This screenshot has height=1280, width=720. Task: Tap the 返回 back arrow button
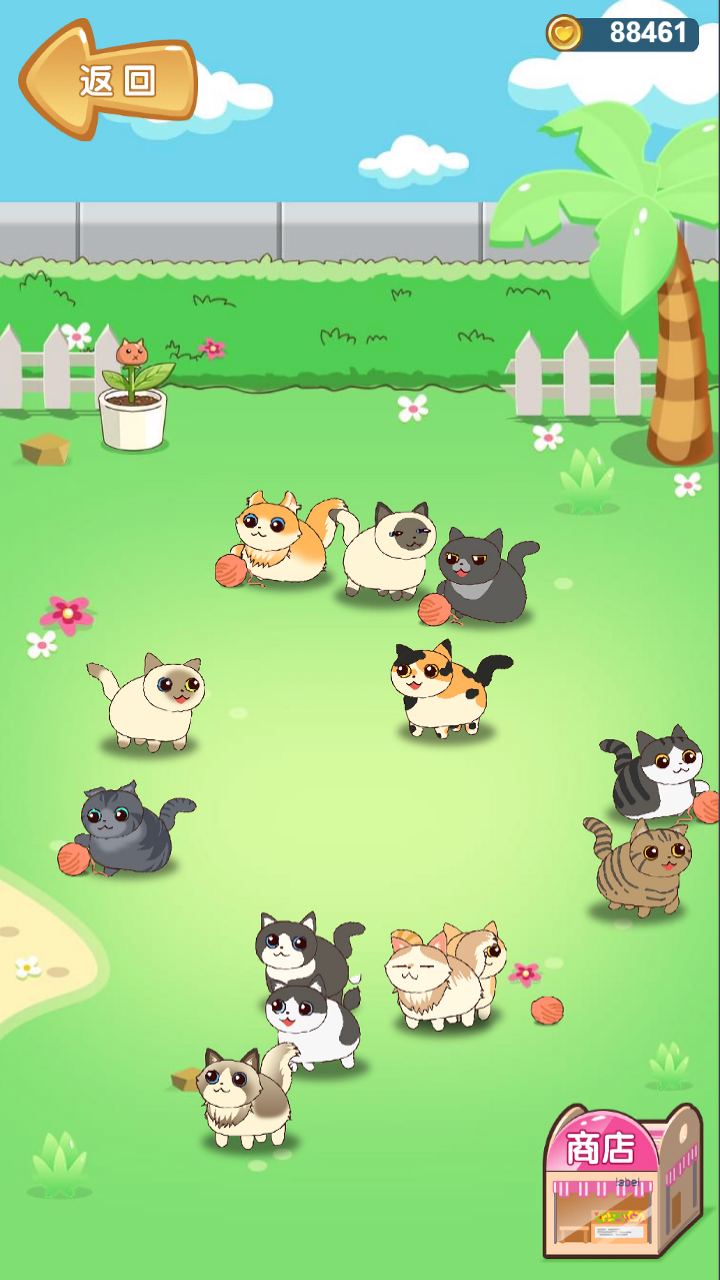point(108,80)
